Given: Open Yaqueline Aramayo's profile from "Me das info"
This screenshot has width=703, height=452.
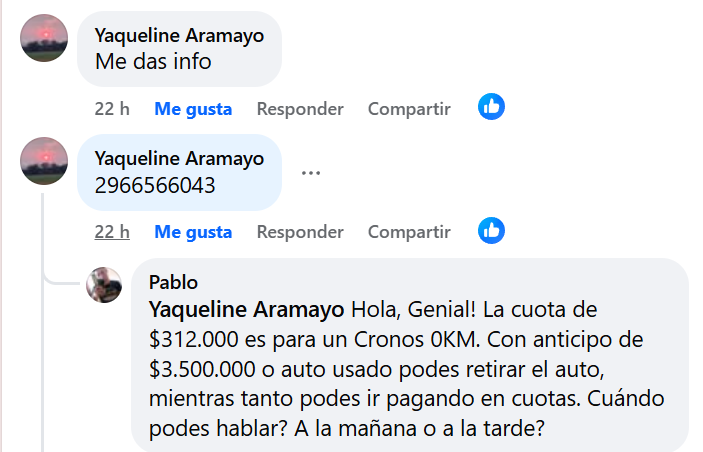Looking at the screenshot, I should [179, 36].
